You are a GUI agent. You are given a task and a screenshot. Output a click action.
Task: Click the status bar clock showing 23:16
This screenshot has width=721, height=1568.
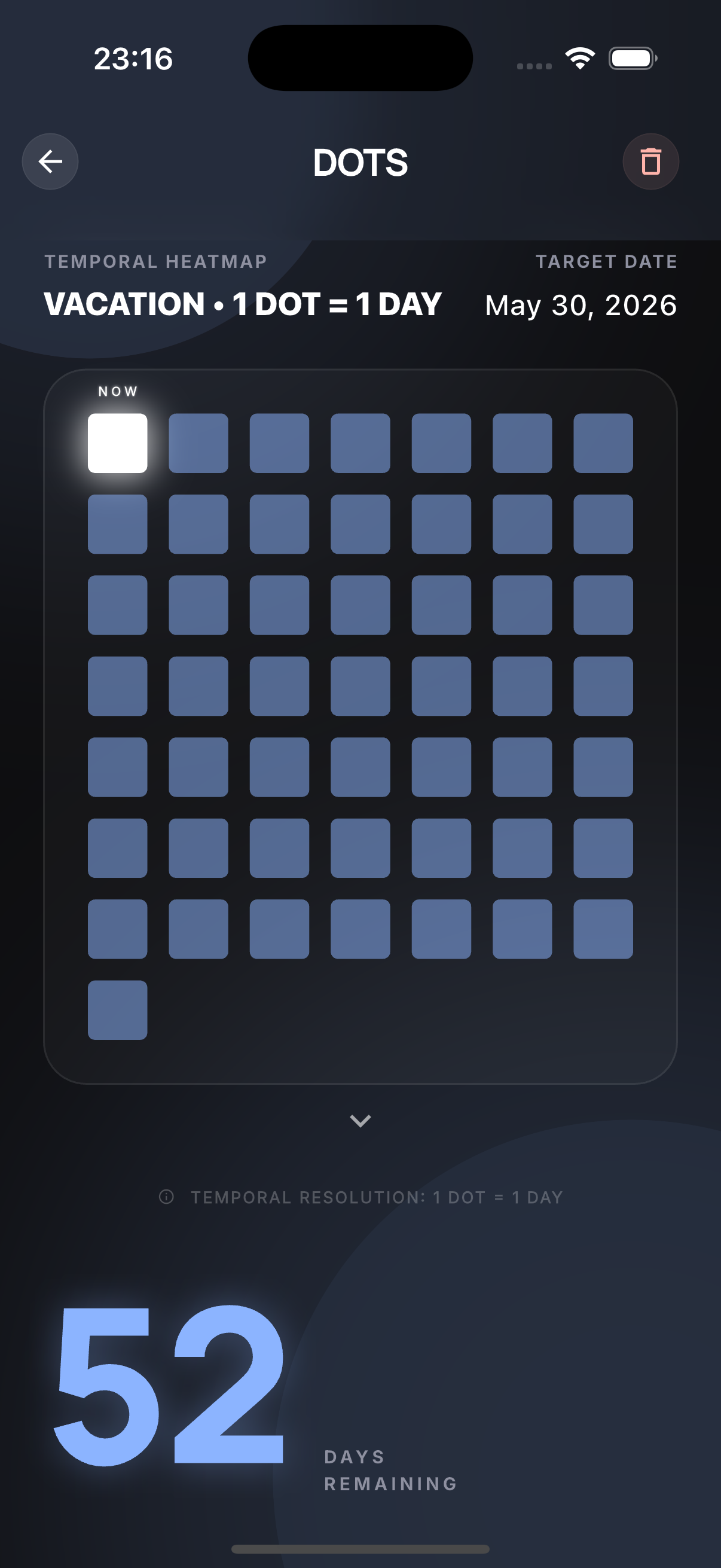click(133, 58)
